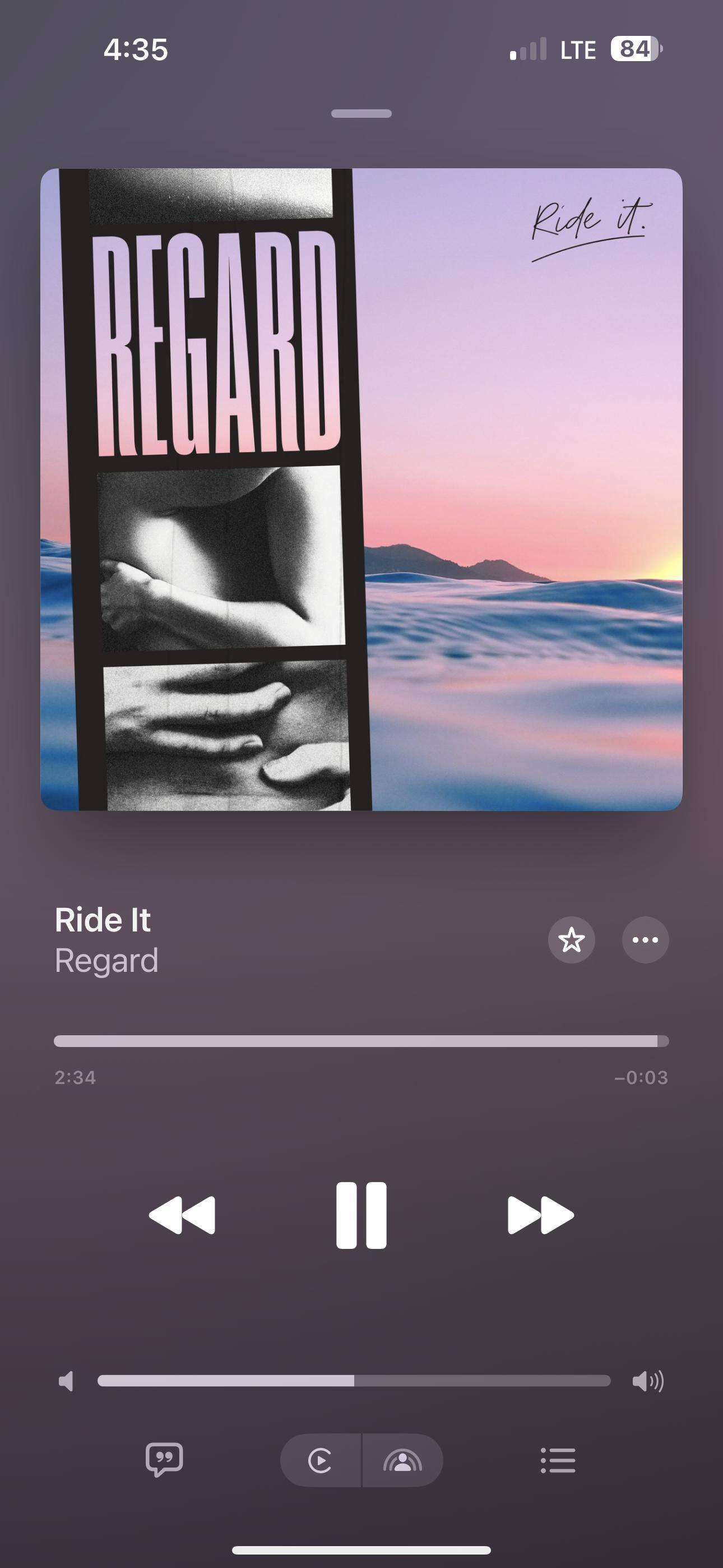Tap the playback progress bar
Viewport: 723px width, 1568px height.
(x=361, y=1041)
